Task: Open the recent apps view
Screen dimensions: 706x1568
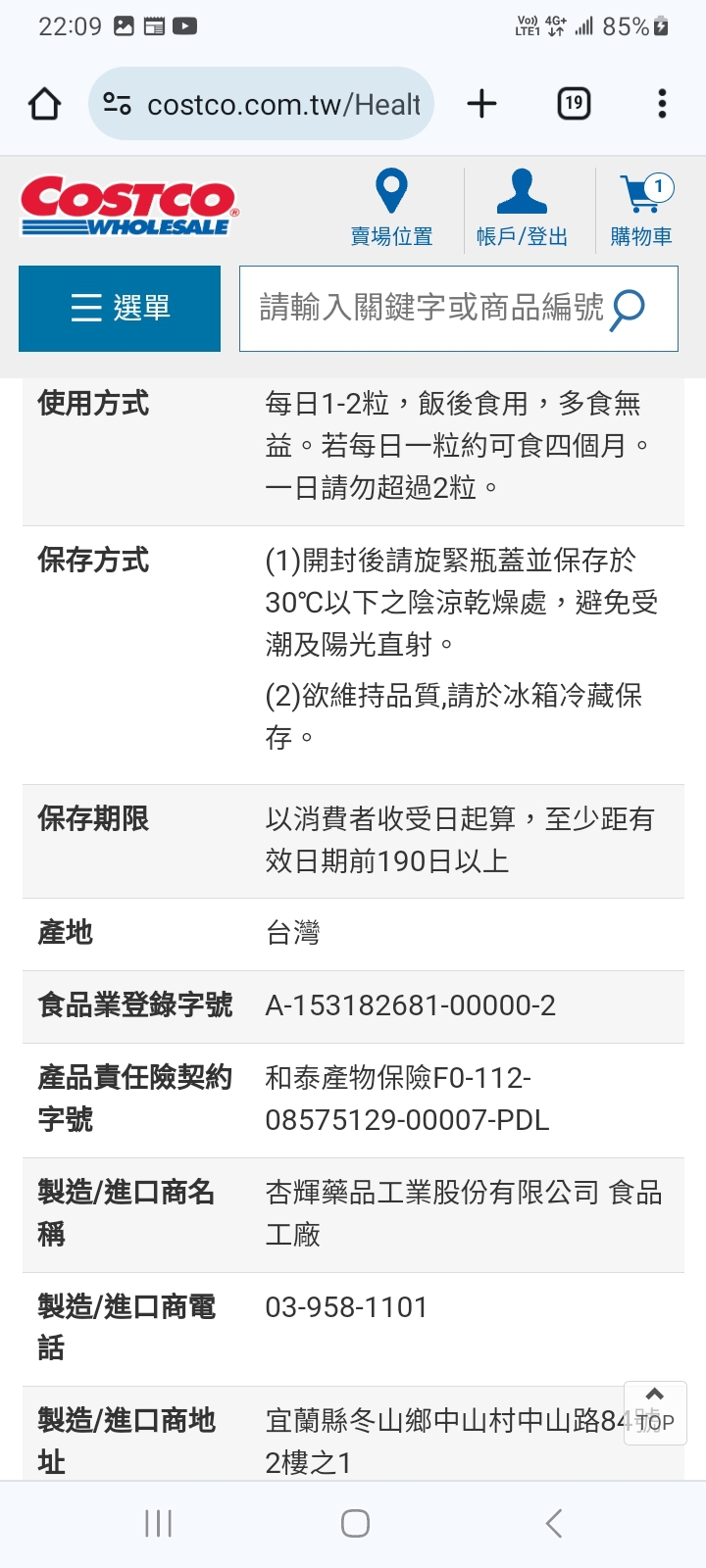Action: click(158, 1523)
